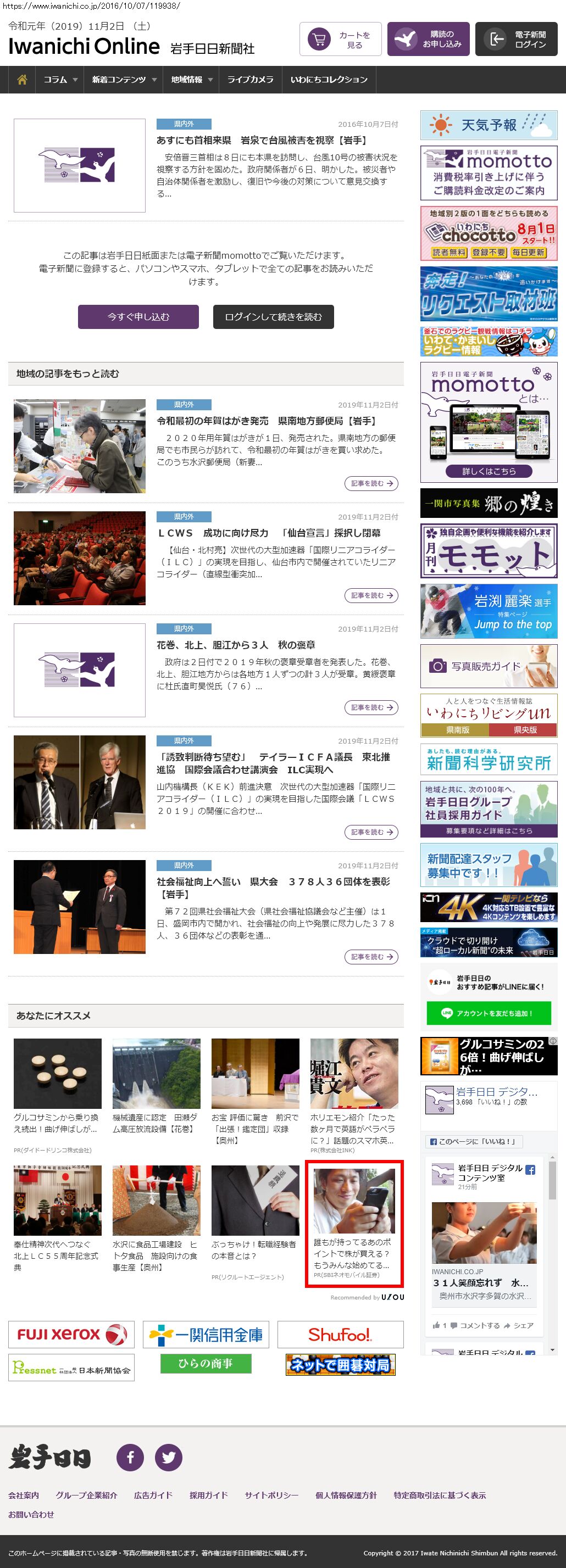This screenshot has width=566, height=1568.
Task: Visit Iwanichi Facebook page from footer
Action: pos(130,1457)
